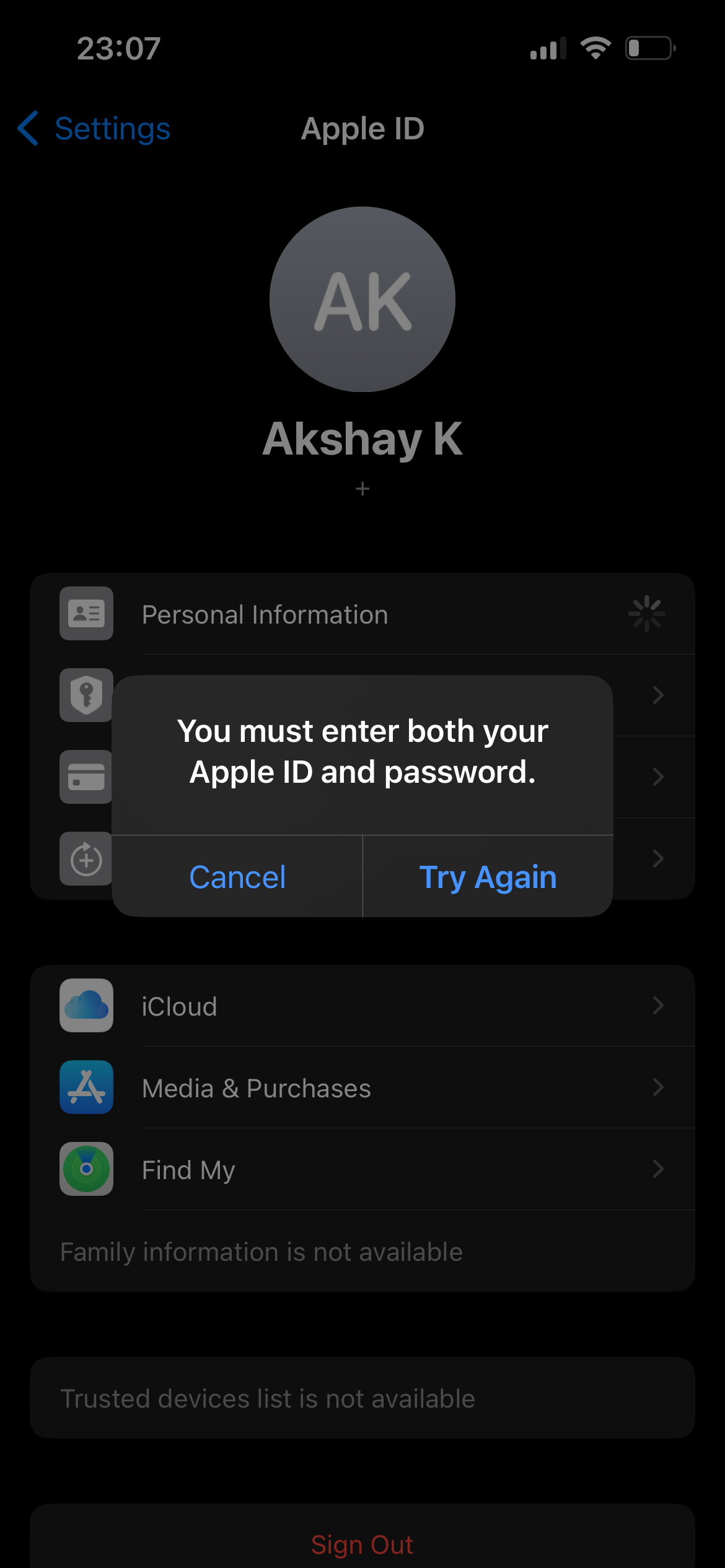Open Personal Information row
This screenshot has width=725, height=1568.
362,614
